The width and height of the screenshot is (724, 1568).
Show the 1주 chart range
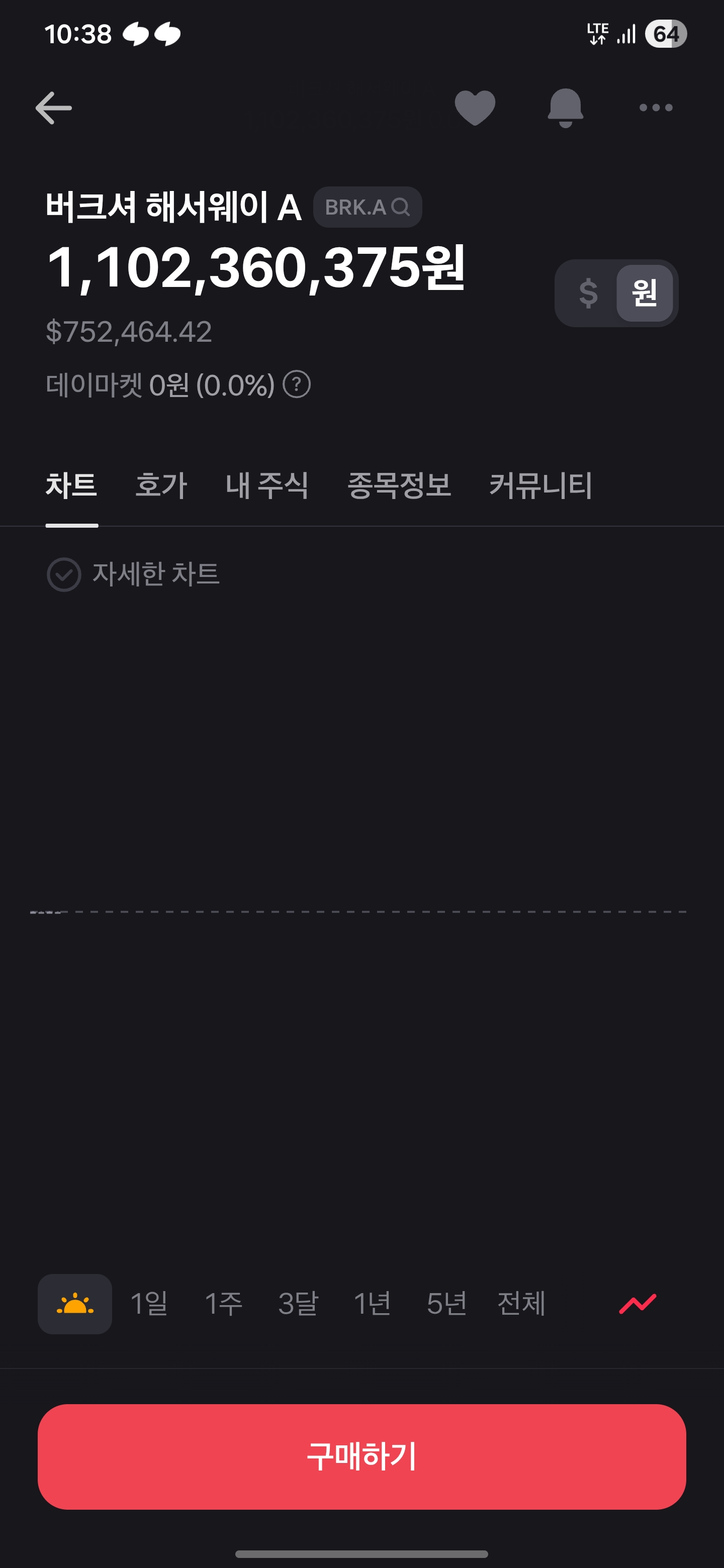coord(223,1304)
